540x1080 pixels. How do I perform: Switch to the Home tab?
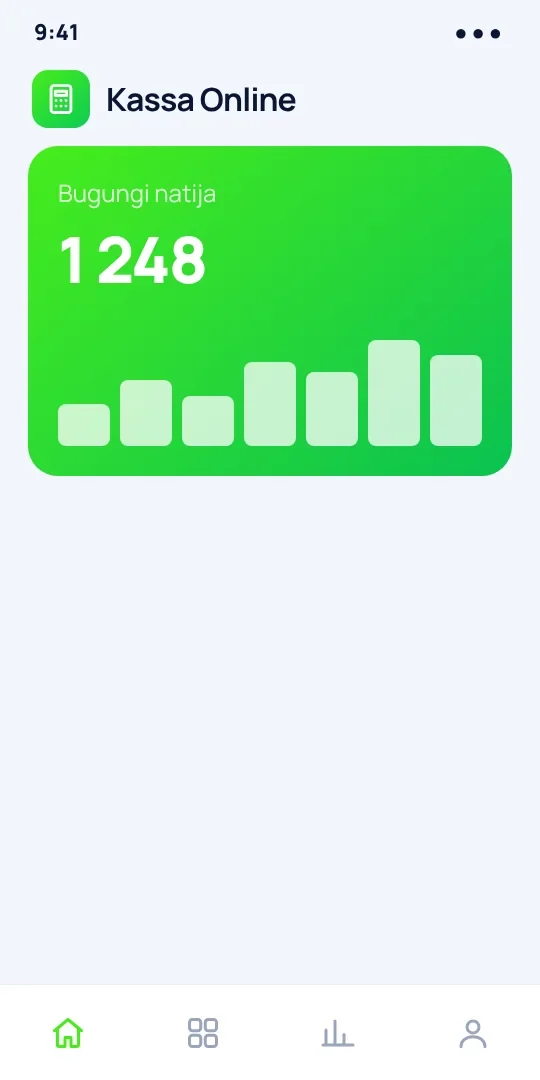tap(68, 1034)
